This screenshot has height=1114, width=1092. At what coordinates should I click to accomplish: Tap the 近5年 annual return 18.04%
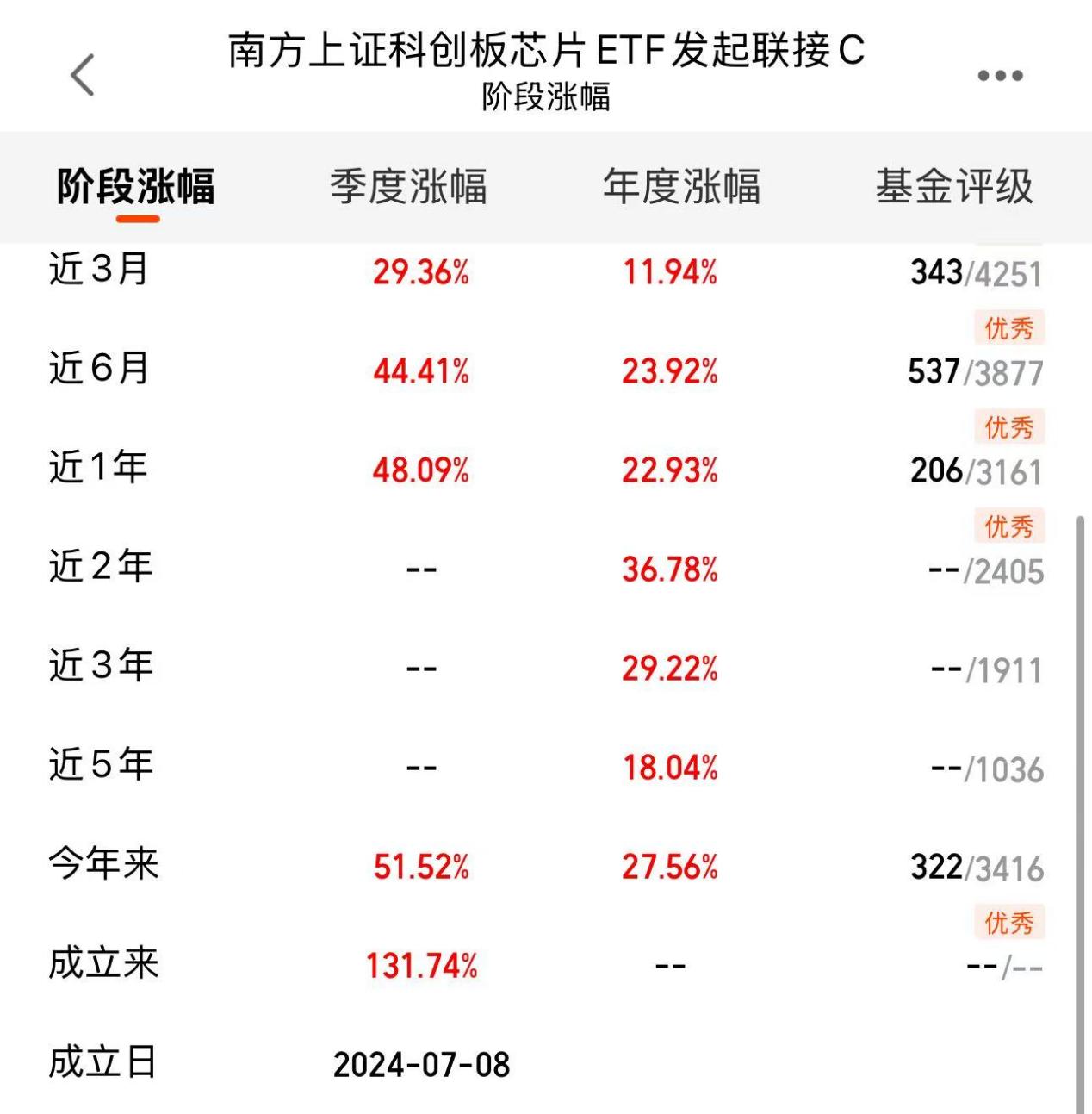click(670, 765)
